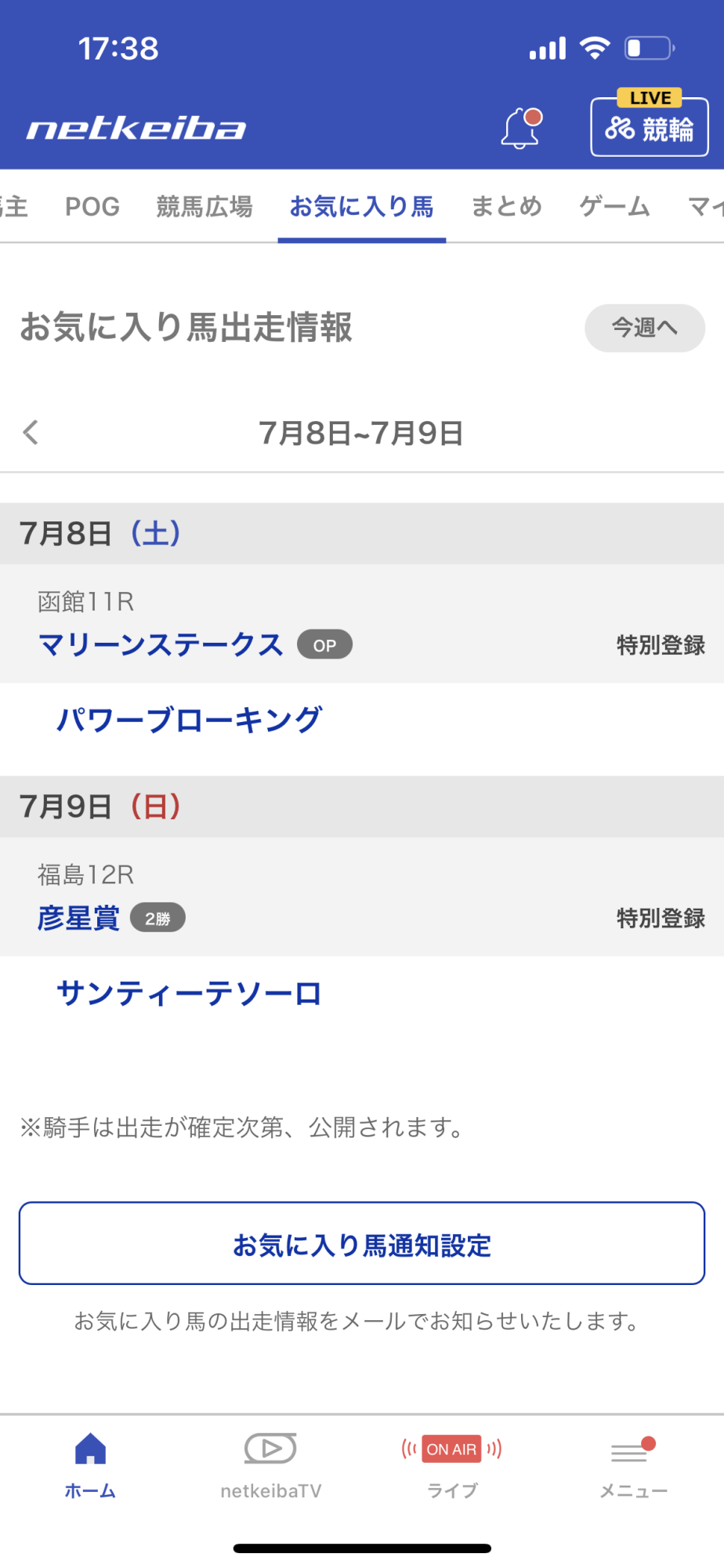The image size is (724, 1568).
Task: Open the netkeibaTV tab
Action: click(271, 1466)
